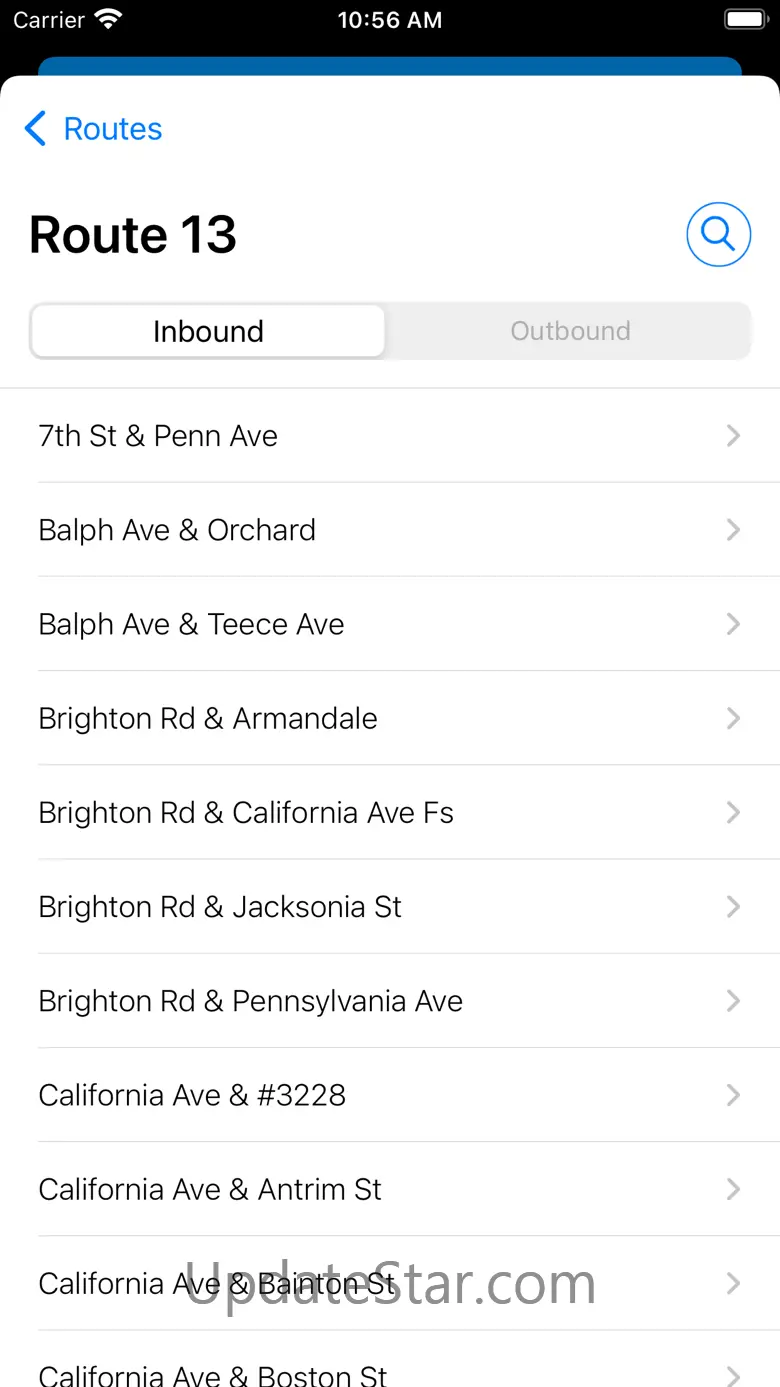Open Brighton Rd & California Ave Fs
The image size is (780, 1387).
[390, 812]
